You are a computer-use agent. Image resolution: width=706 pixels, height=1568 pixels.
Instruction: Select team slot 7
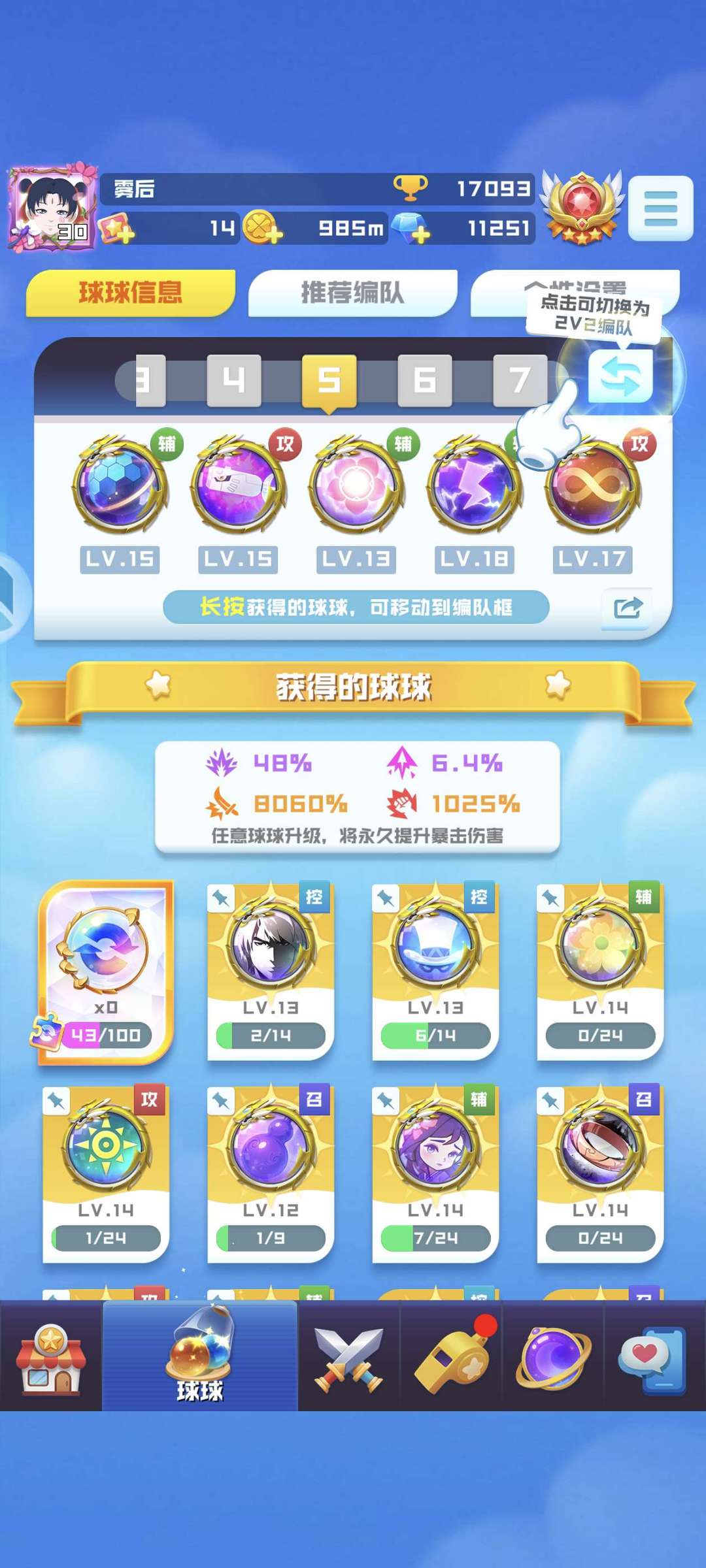[x=519, y=380]
